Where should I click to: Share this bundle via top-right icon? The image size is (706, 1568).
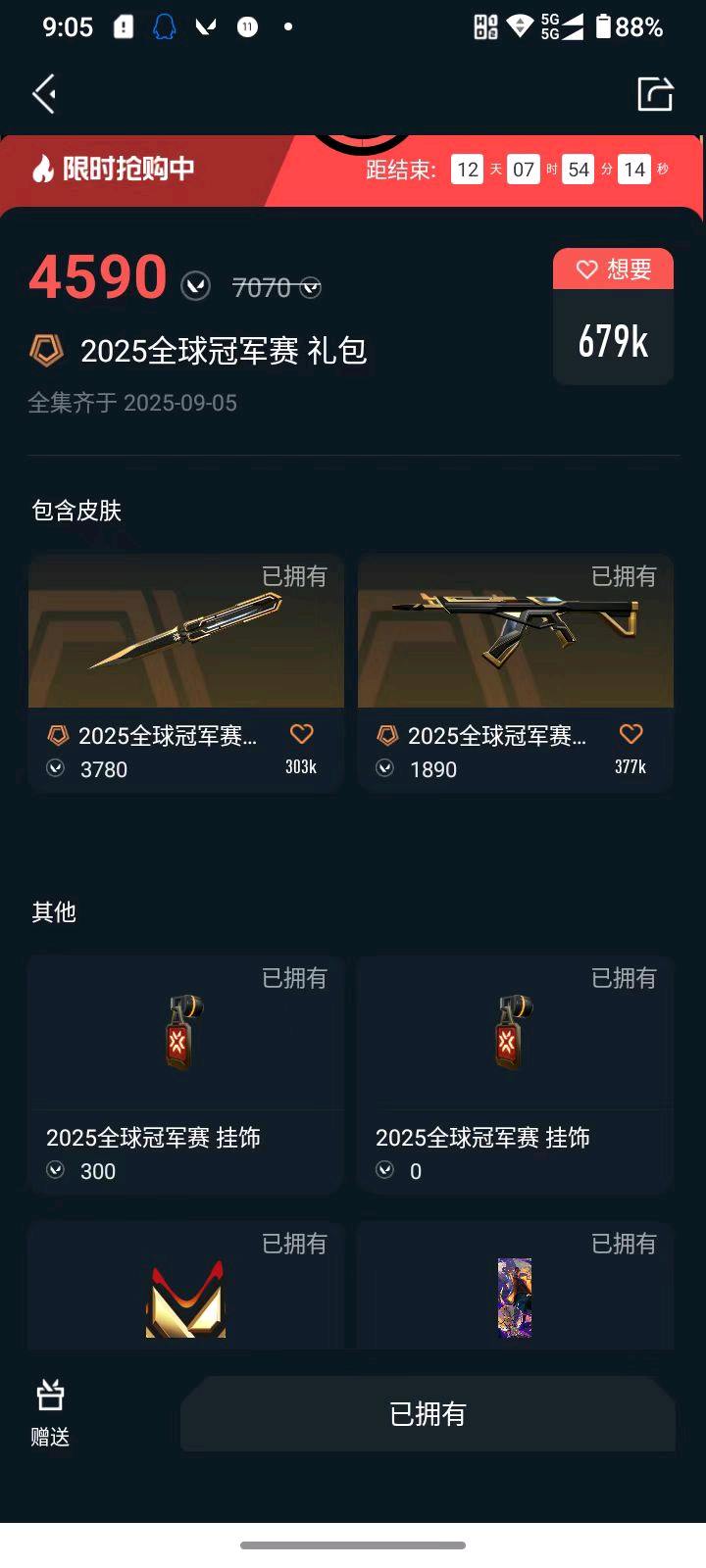655,94
